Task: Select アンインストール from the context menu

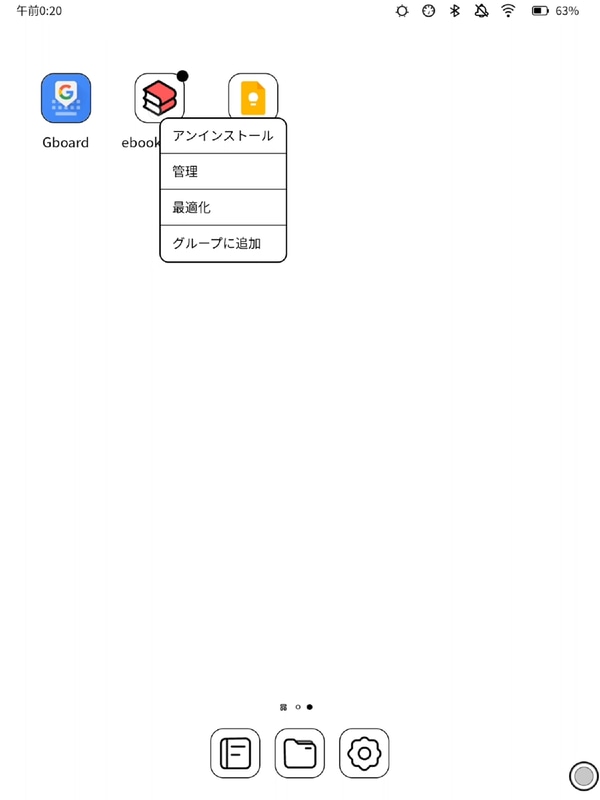Action: coord(223,136)
